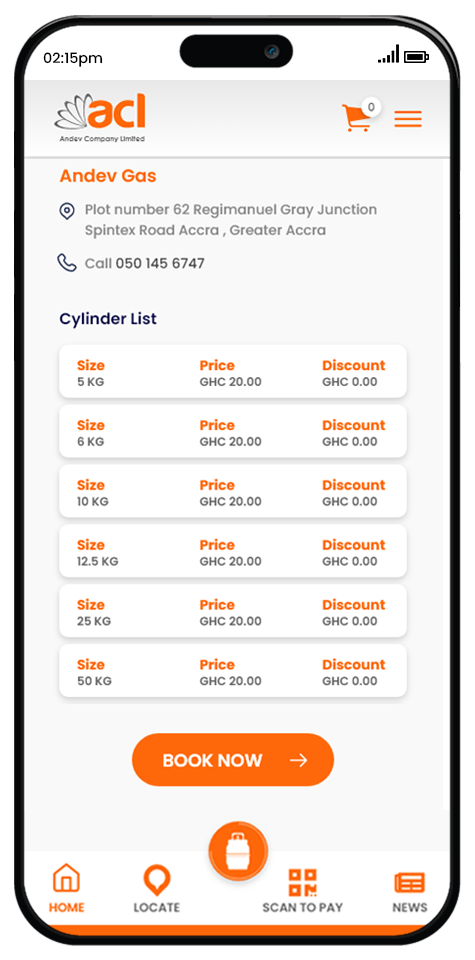Tap the BOOK NOW button
Image resolution: width=475 pixels, height=960 pixels.
(233, 760)
